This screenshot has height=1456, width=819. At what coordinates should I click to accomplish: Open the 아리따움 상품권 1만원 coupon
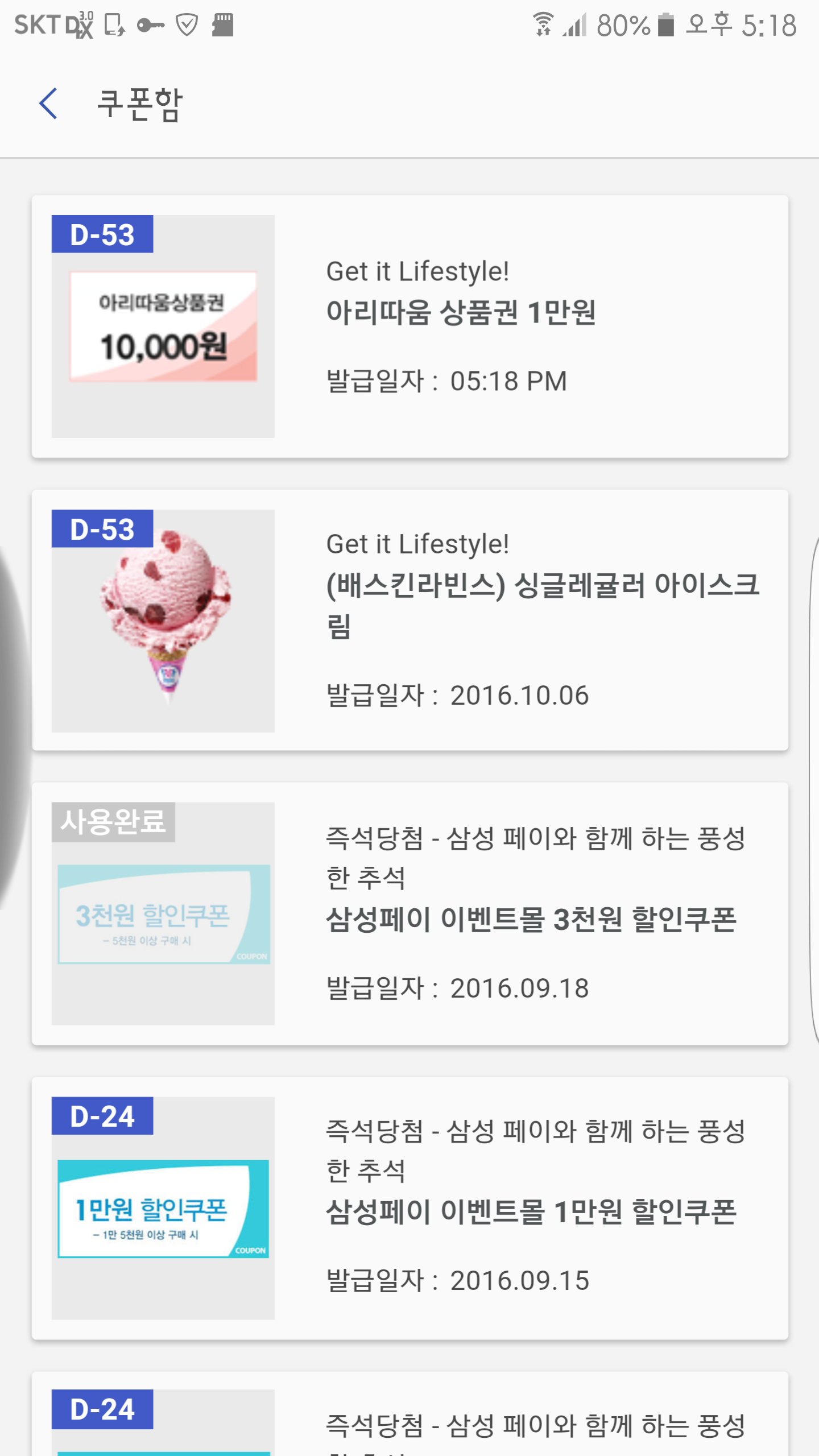pyautogui.click(x=409, y=326)
